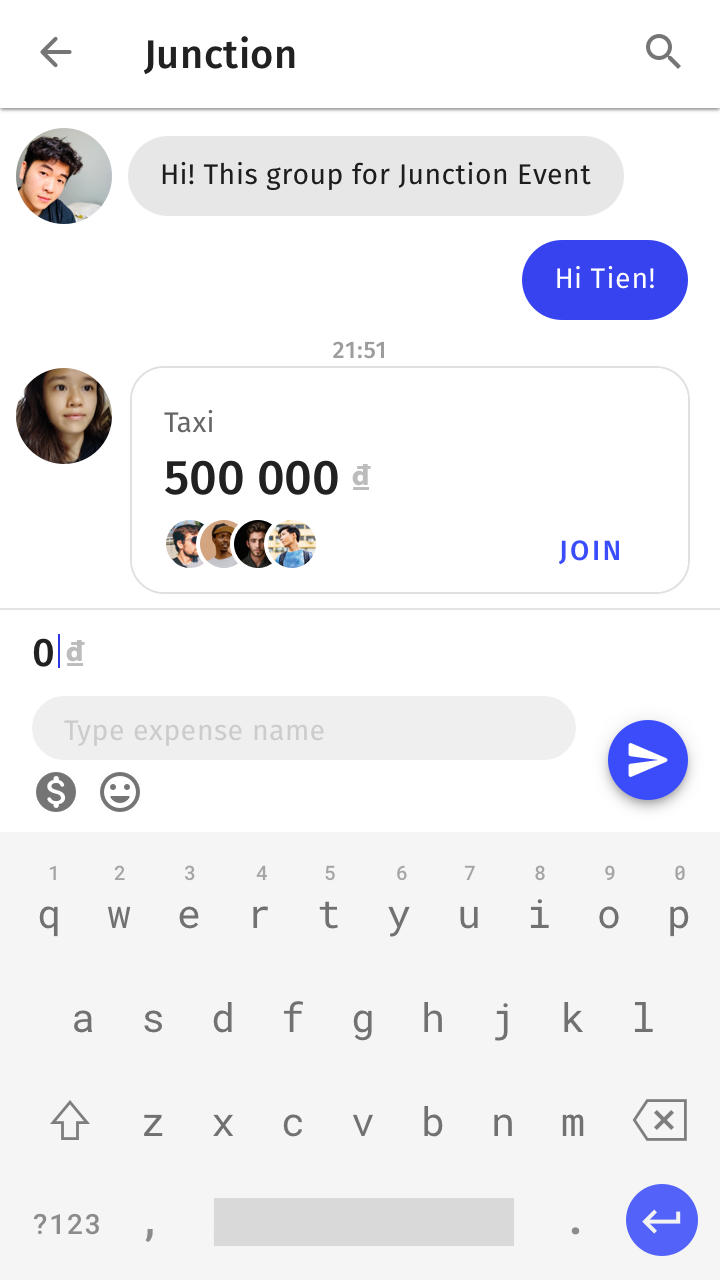Screen dimensions: 720x1280
Task: Send the expense with the send button
Action: pyautogui.click(x=648, y=760)
